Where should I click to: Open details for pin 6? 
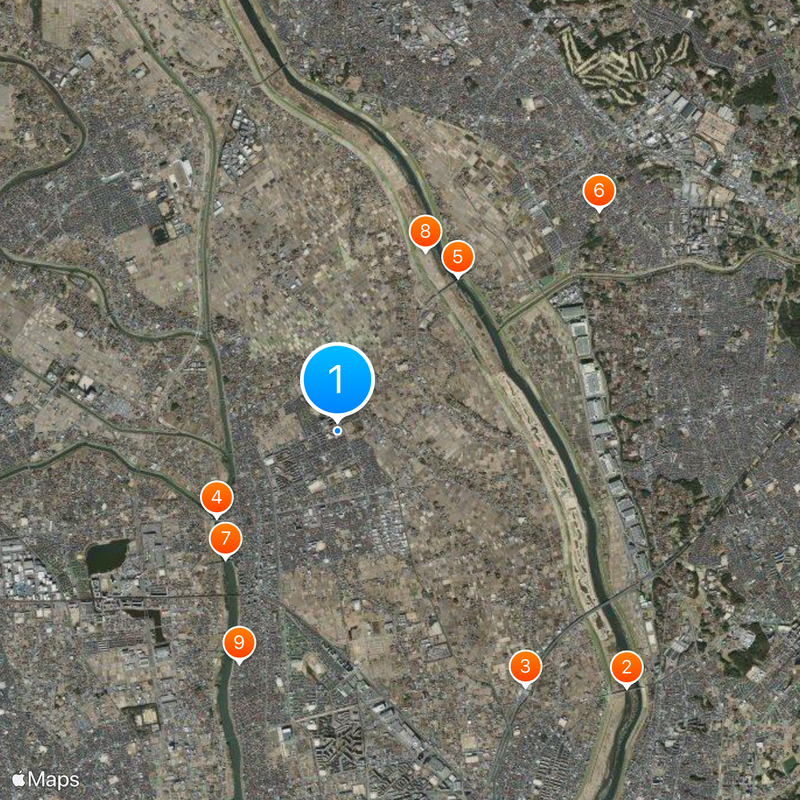[599, 190]
